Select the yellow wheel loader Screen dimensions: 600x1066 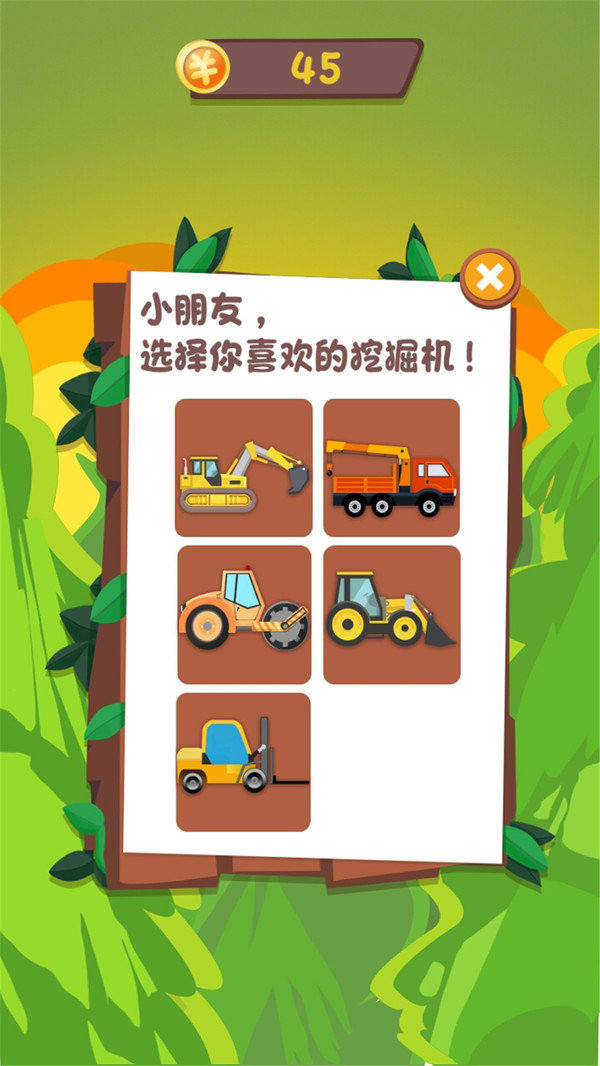pyautogui.click(x=392, y=614)
